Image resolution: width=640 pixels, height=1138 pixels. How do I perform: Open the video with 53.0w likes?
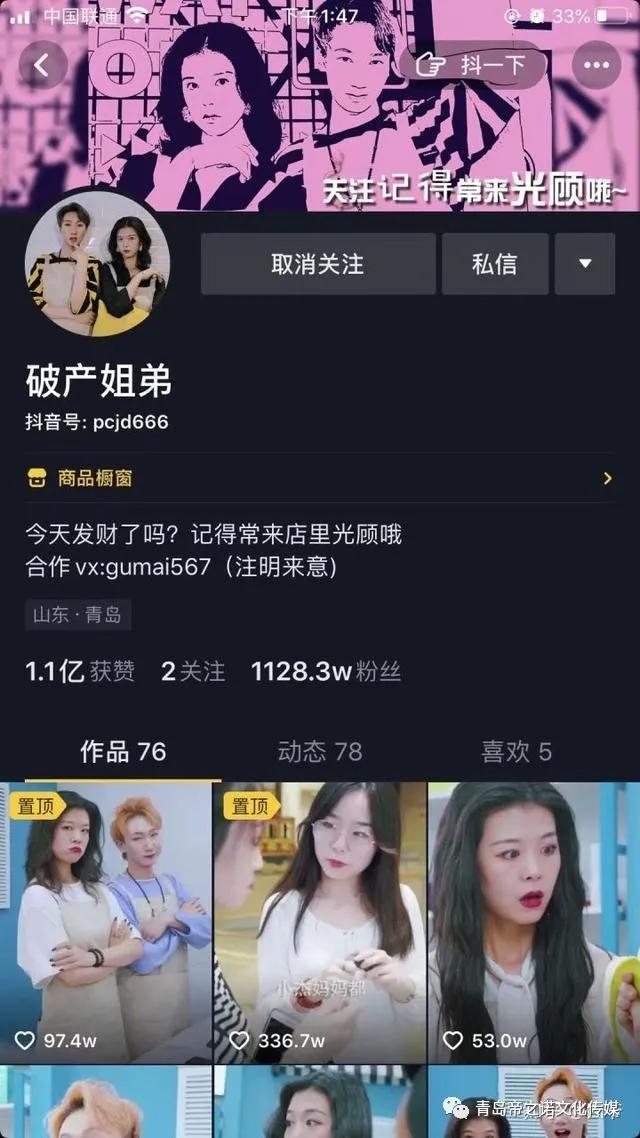point(534,920)
